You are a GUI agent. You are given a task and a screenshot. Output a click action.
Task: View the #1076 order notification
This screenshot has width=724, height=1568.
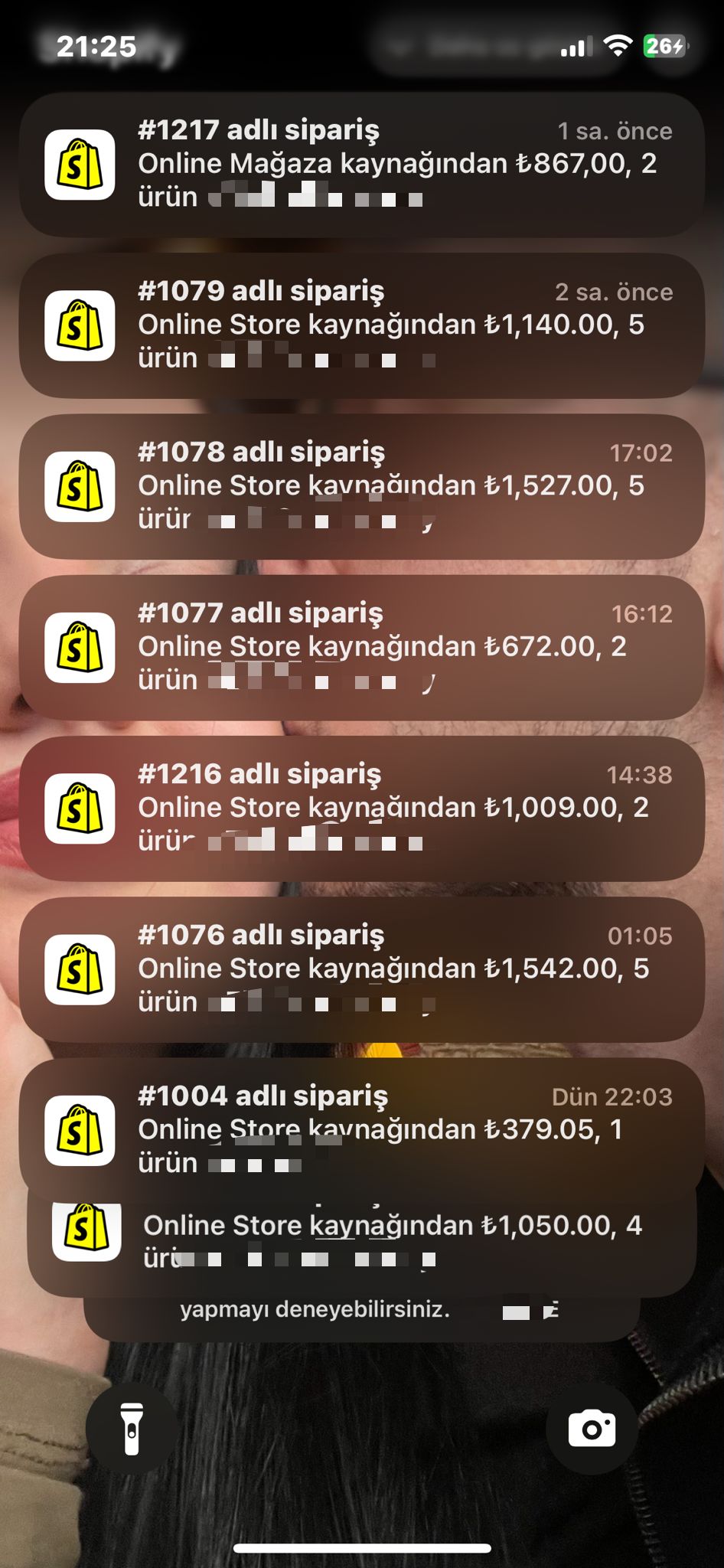(361, 969)
